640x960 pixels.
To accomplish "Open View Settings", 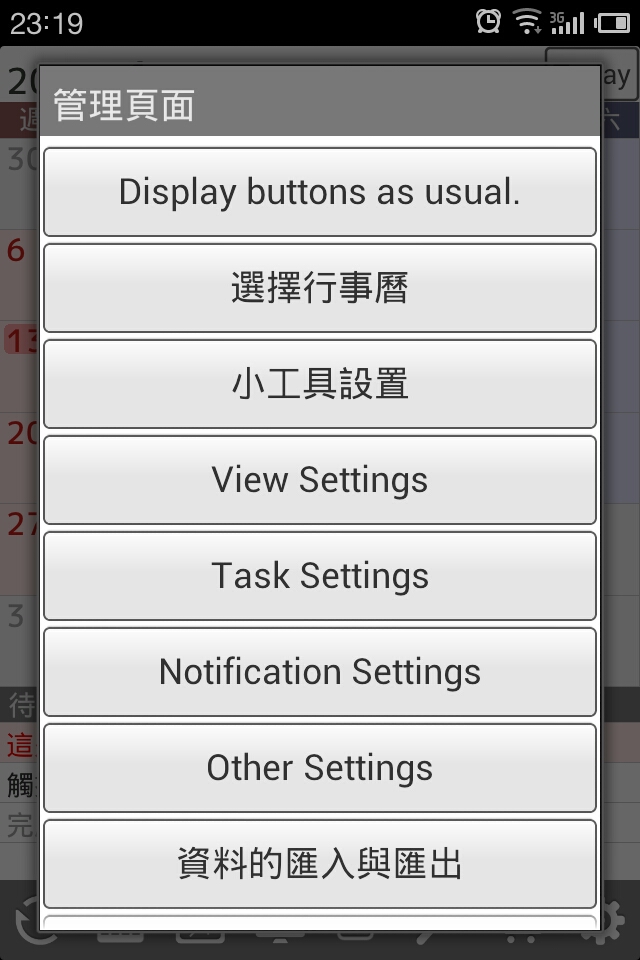I will pyautogui.click(x=320, y=480).
